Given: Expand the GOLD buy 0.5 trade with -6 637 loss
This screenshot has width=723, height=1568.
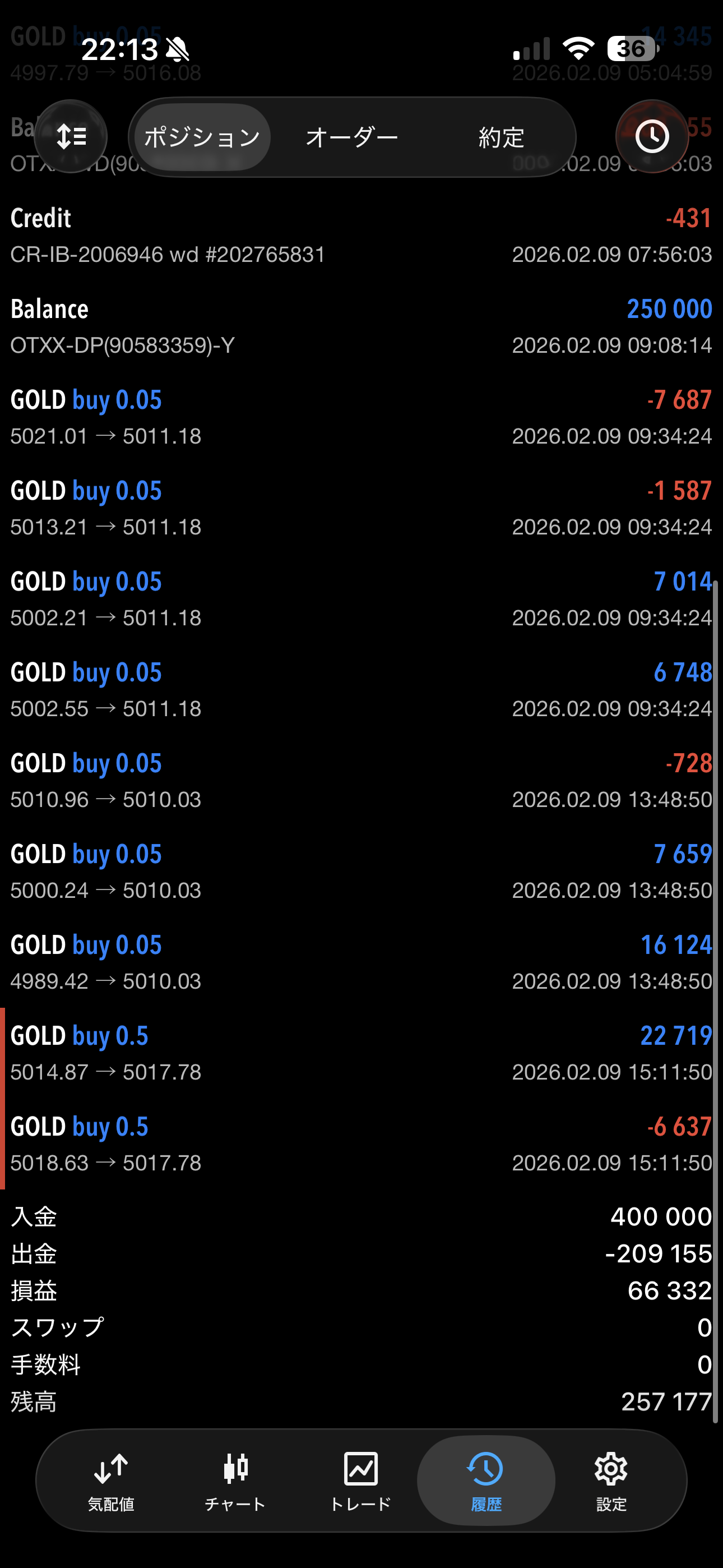Looking at the screenshot, I should coord(361,1143).
